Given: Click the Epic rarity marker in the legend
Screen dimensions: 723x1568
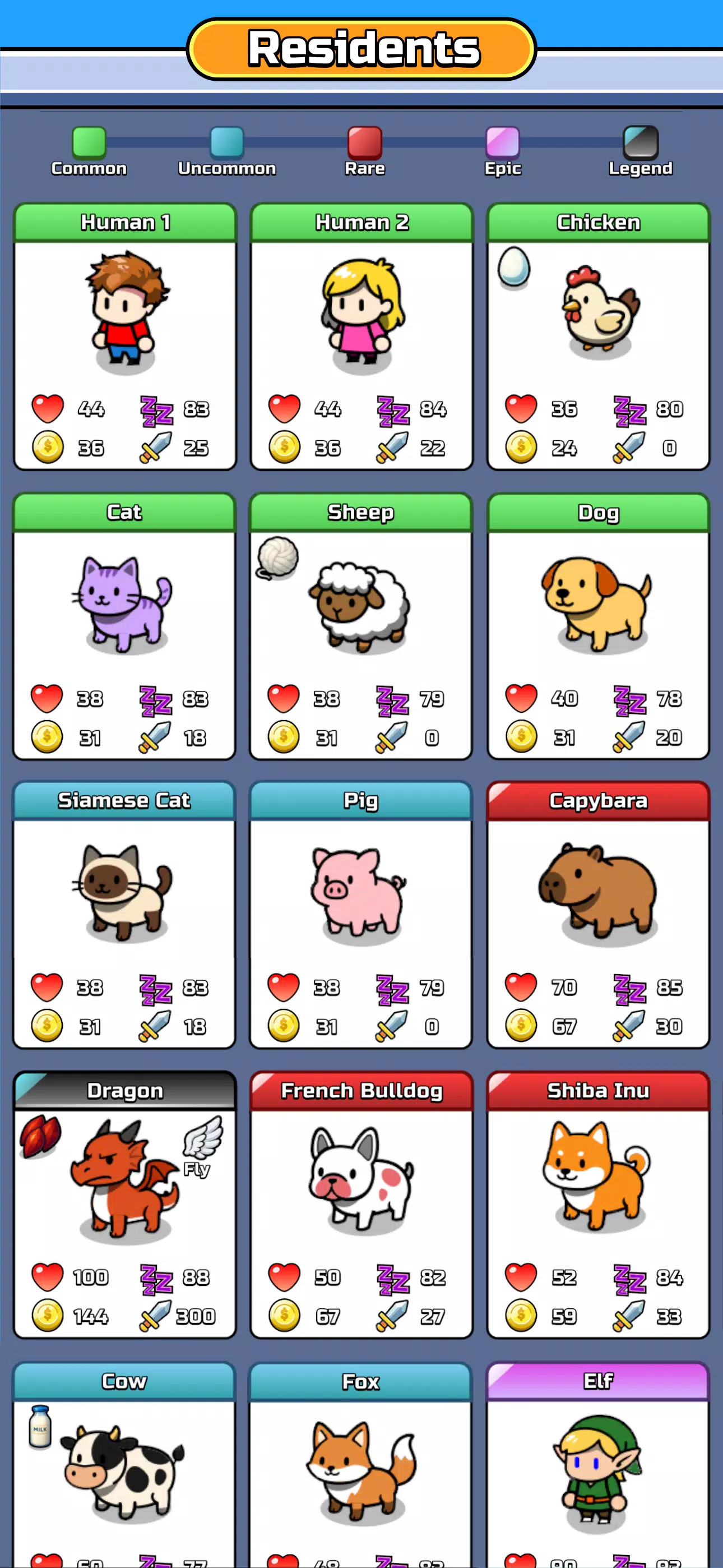Looking at the screenshot, I should pos(502,144).
